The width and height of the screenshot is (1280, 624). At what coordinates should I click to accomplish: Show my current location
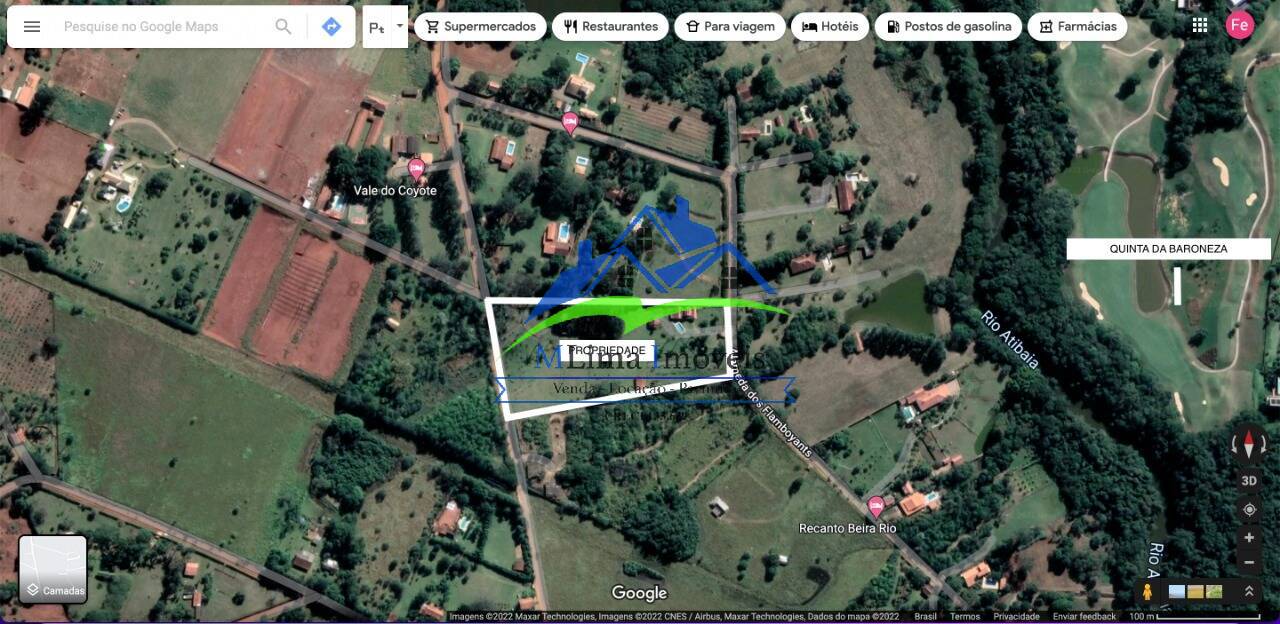[x=1249, y=510]
